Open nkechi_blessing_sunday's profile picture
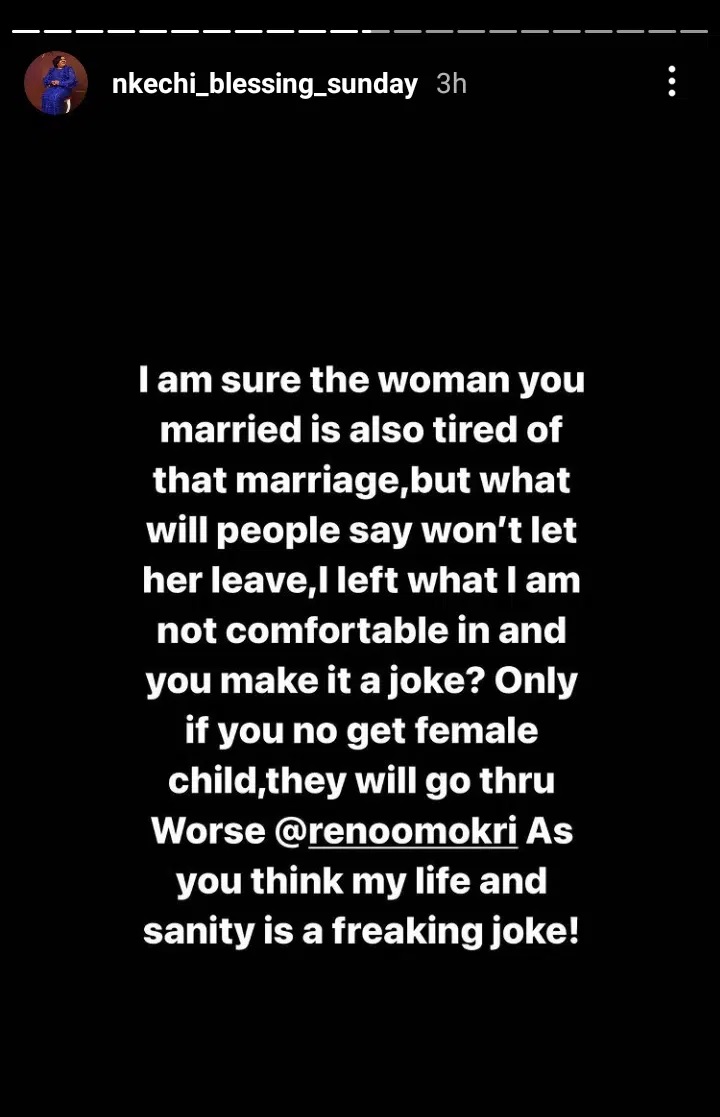The height and width of the screenshot is (1117, 720). pyautogui.click(x=56, y=83)
